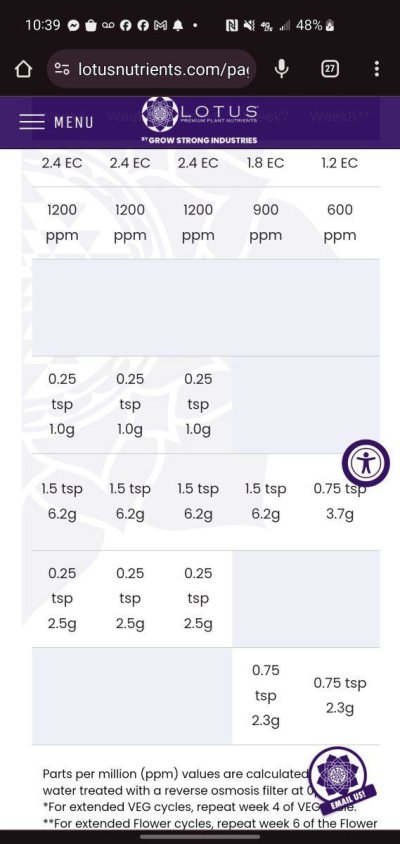Open the tab switcher showing 27 tabs
Viewport: 400px width, 844px height.
point(330,69)
